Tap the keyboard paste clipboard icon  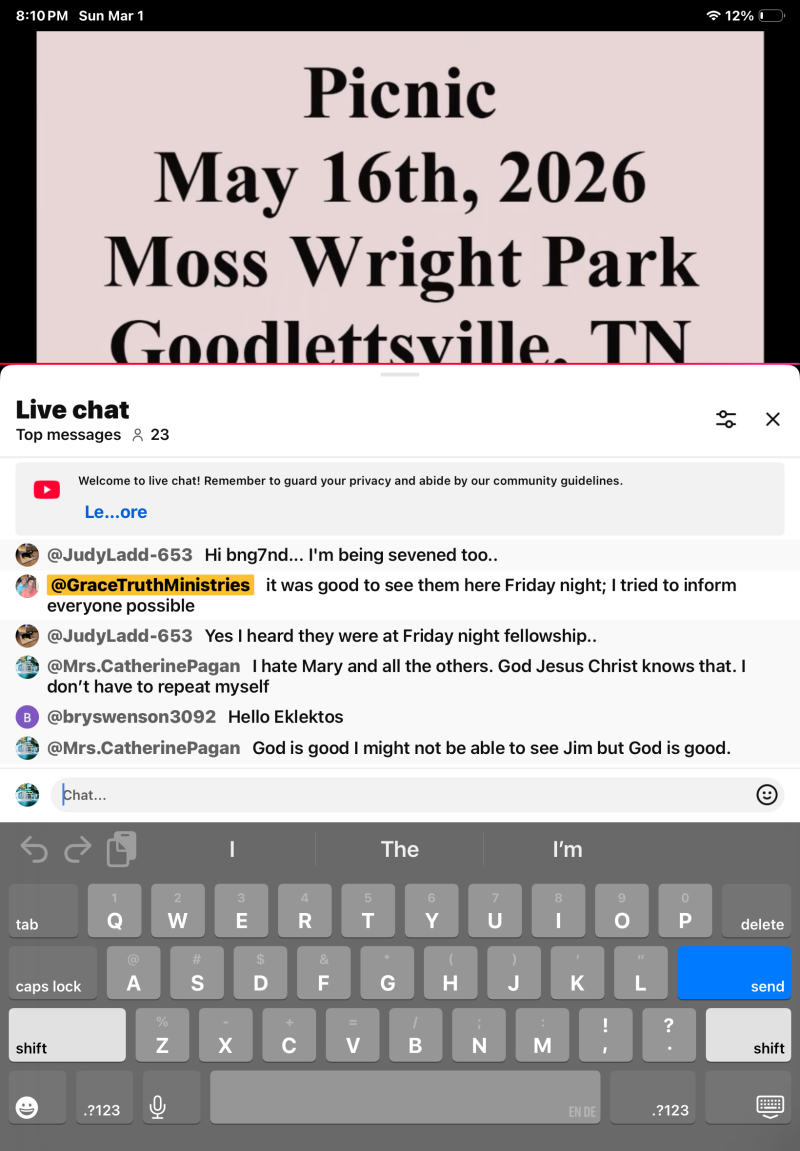coord(121,849)
